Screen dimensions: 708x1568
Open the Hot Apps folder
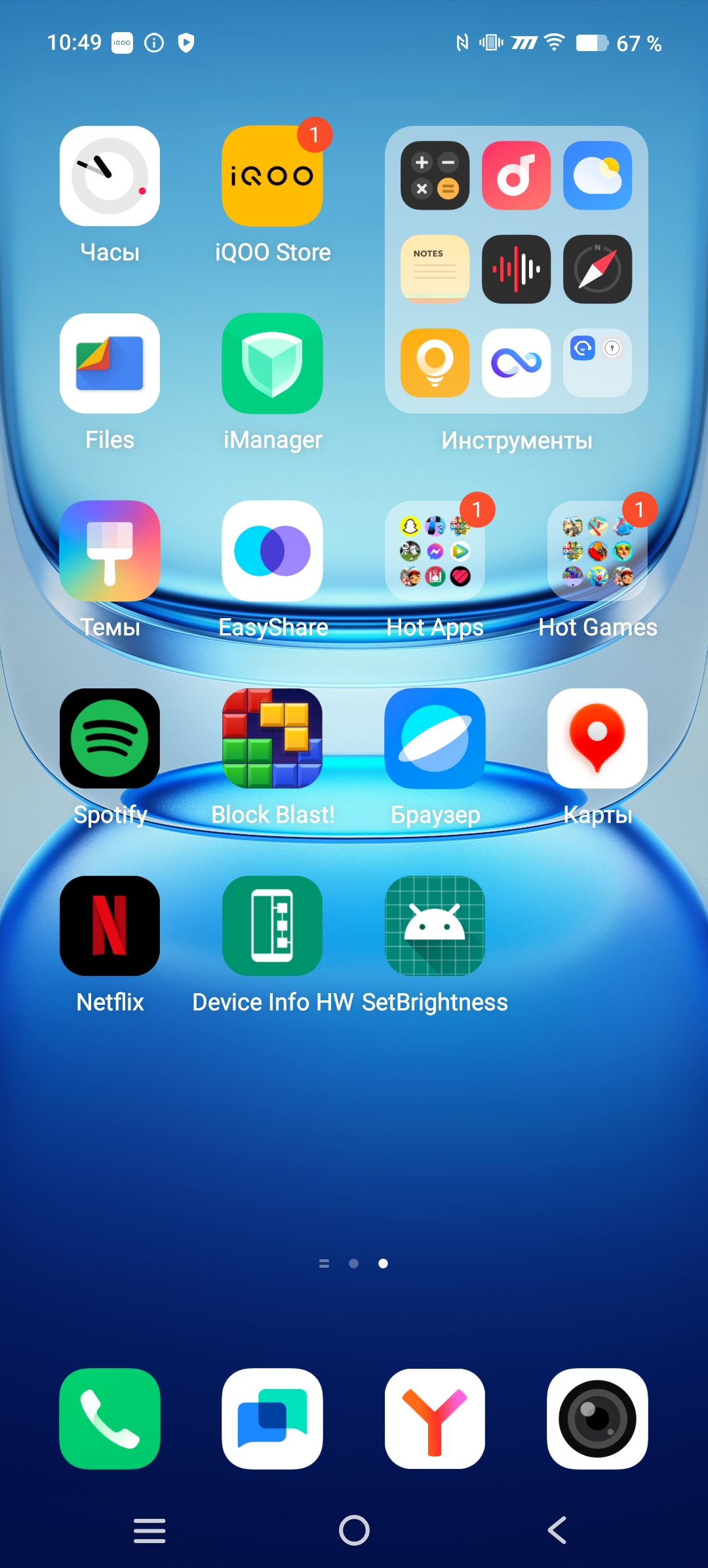coord(435,551)
